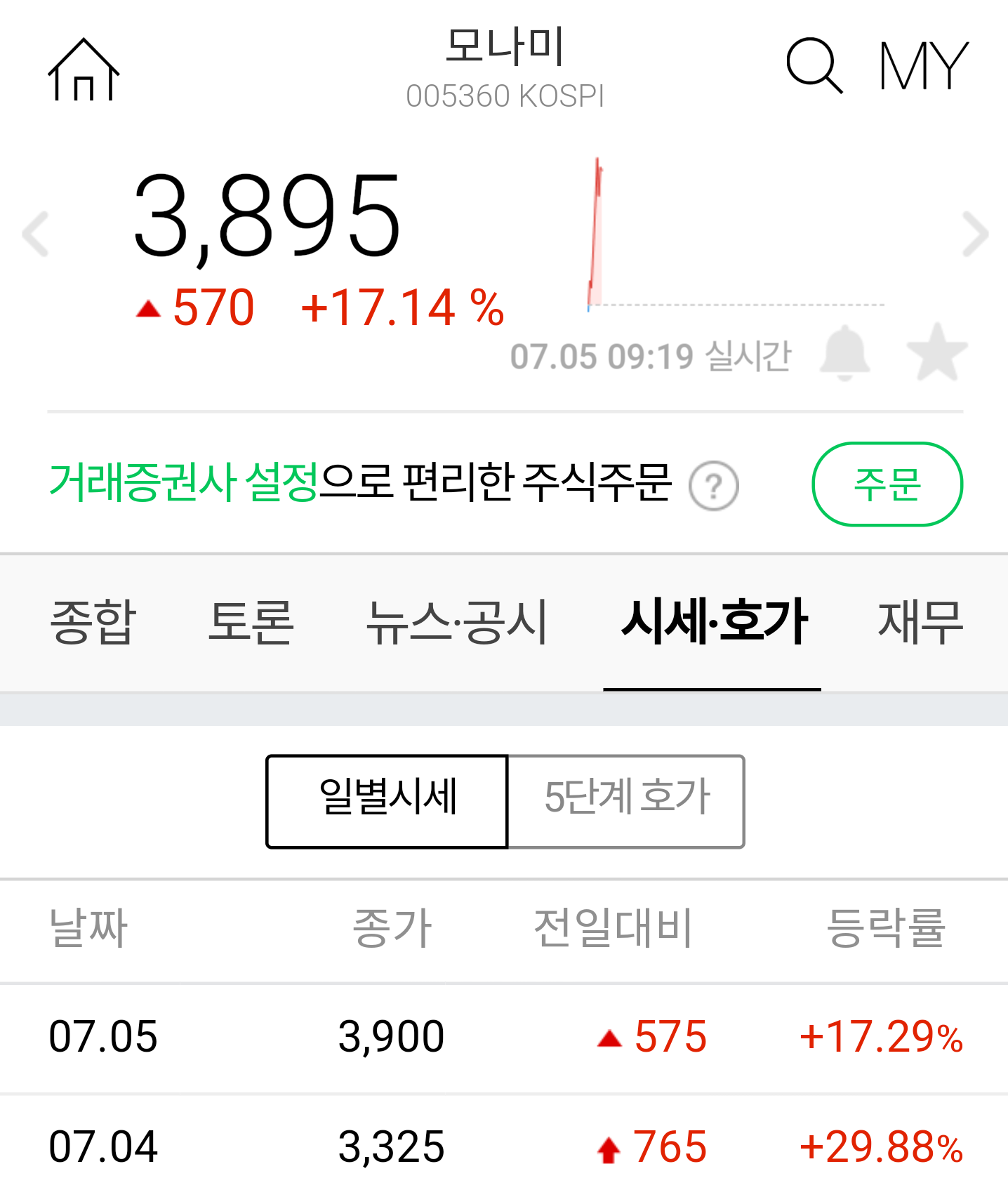Image resolution: width=1008 pixels, height=1197 pixels.
Task: Select the 시세·호가 tab
Action: pyautogui.click(x=713, y=622)
